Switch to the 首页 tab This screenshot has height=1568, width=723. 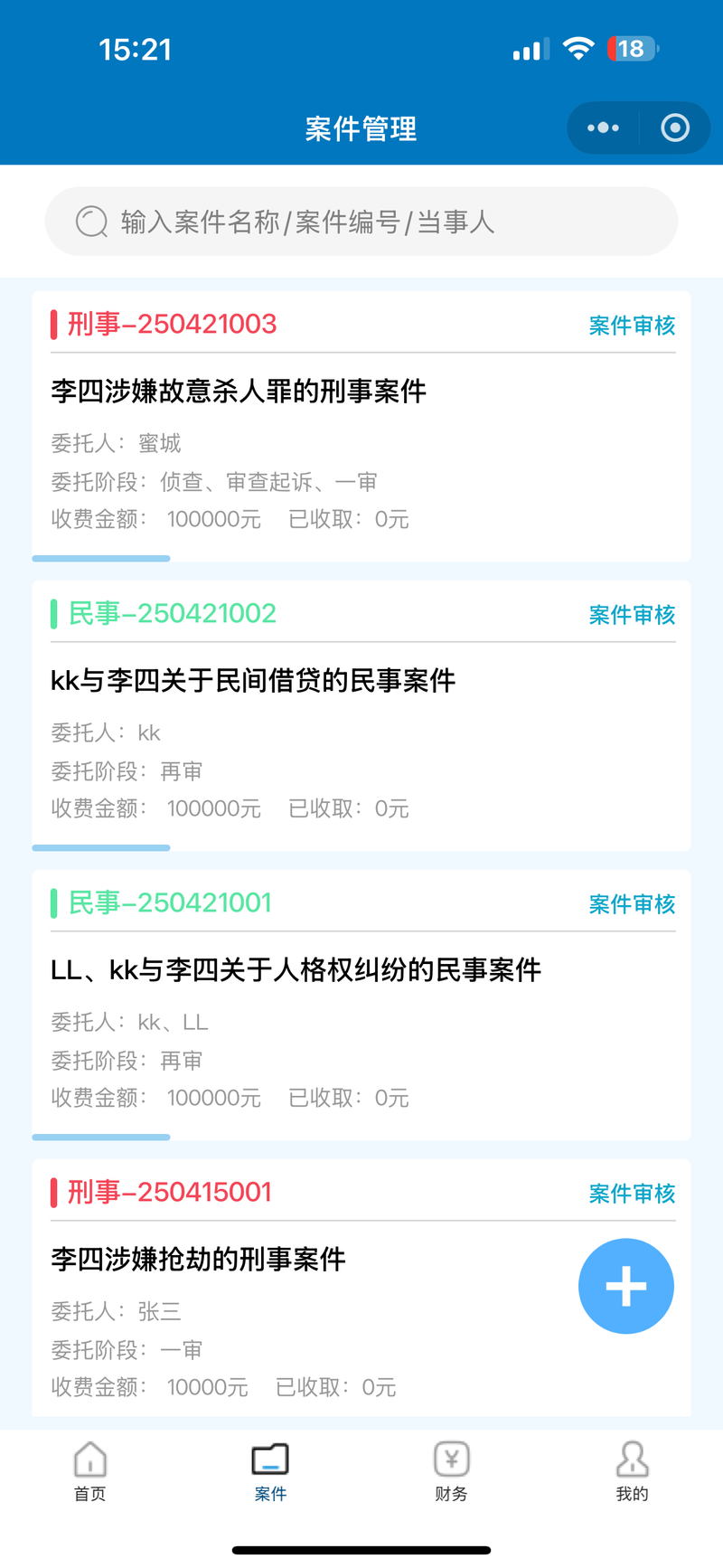(x=90, y=1471)
